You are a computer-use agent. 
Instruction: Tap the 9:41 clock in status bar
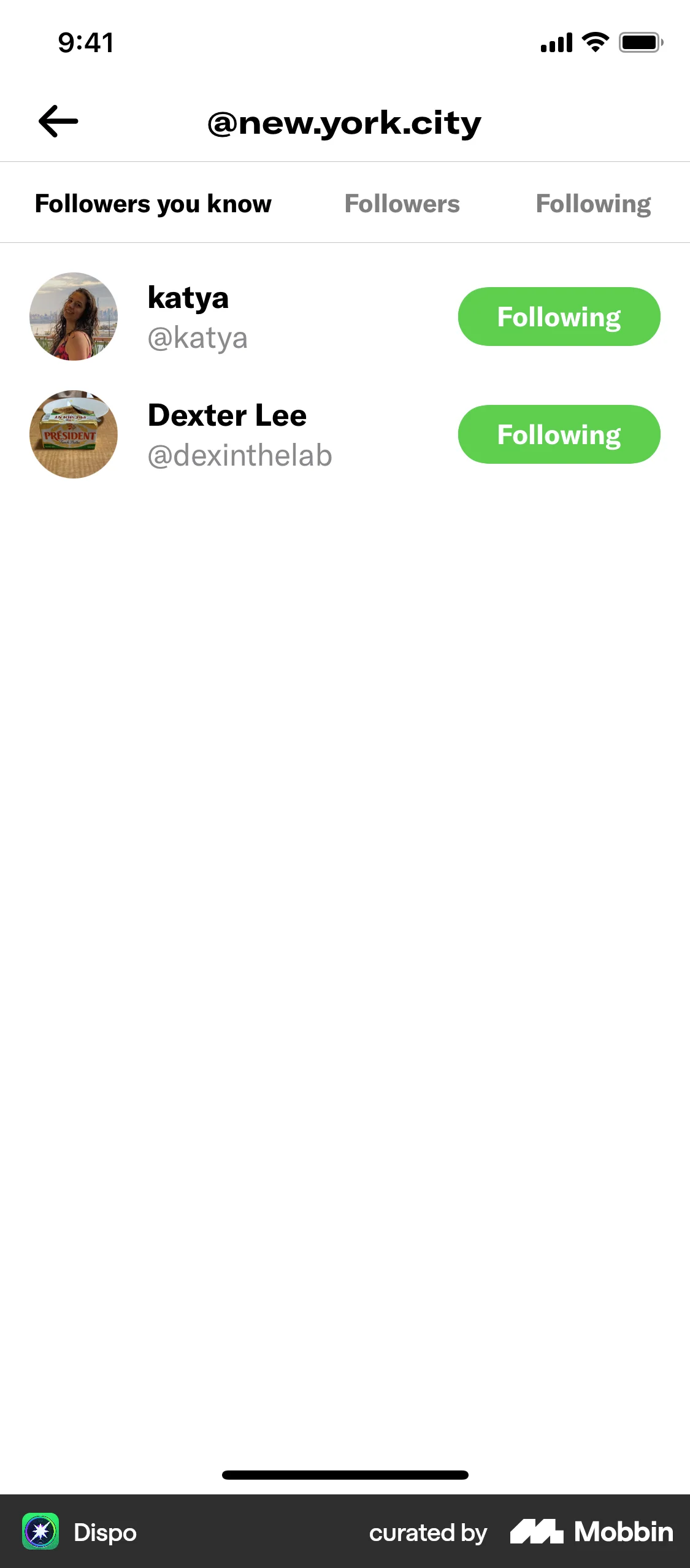85,42
